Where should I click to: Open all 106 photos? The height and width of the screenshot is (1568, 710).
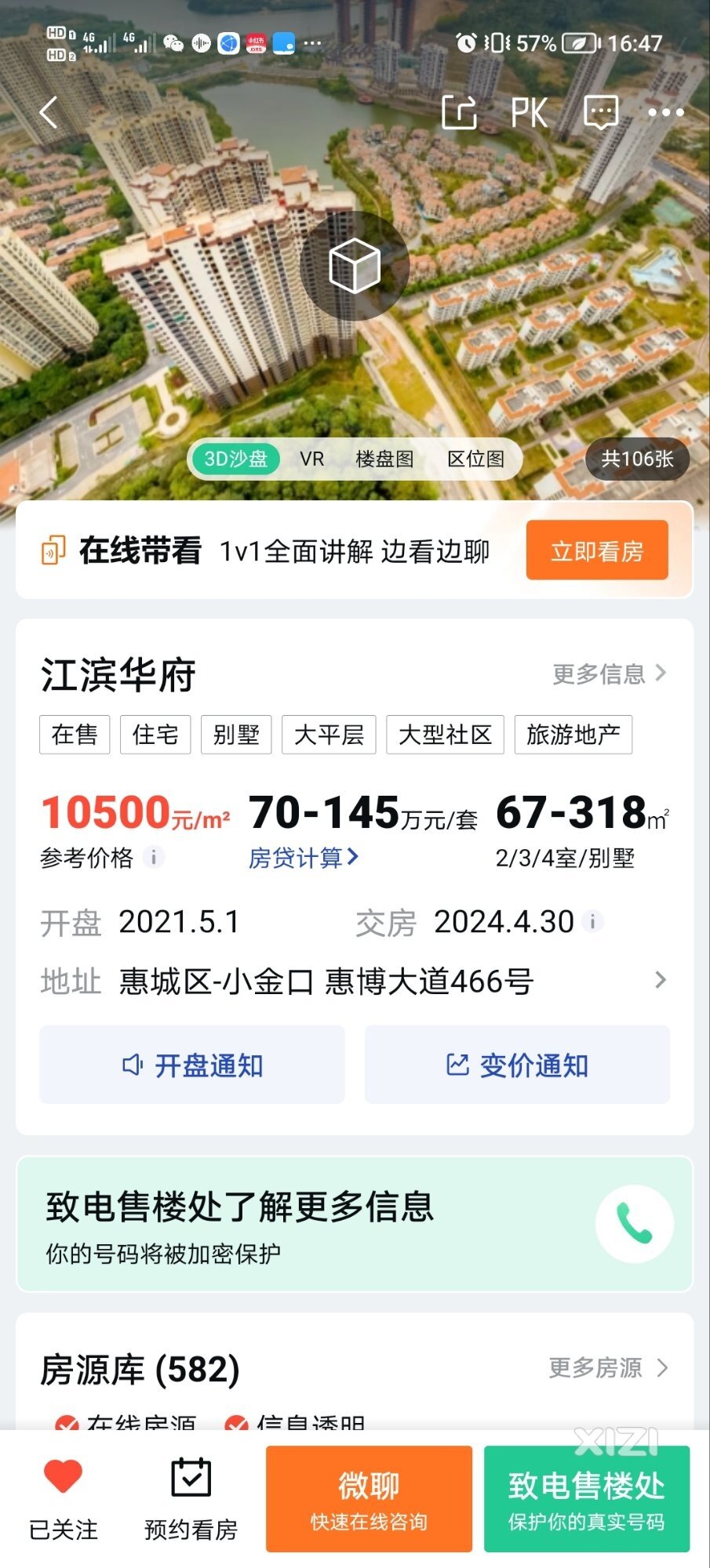[637, 459]
